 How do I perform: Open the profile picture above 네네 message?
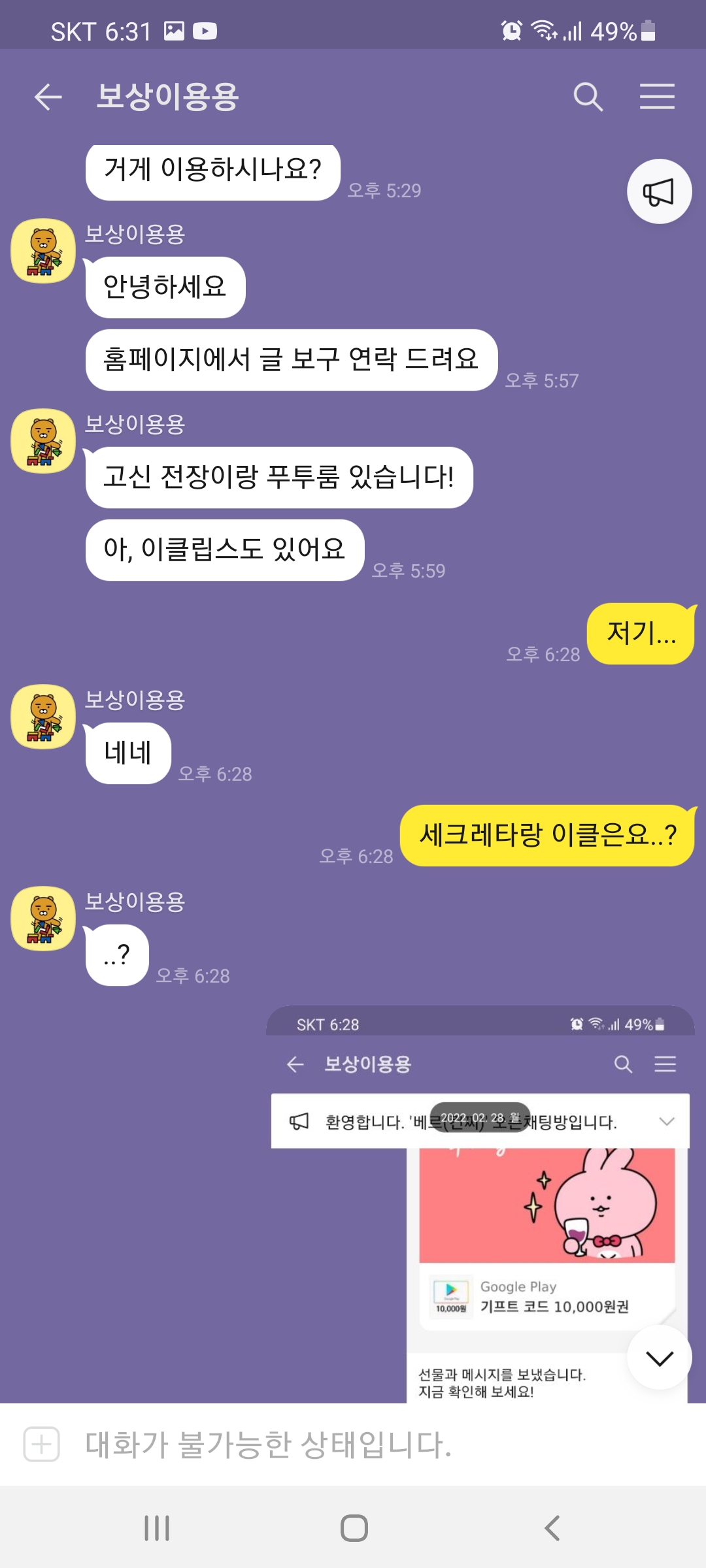43,717
